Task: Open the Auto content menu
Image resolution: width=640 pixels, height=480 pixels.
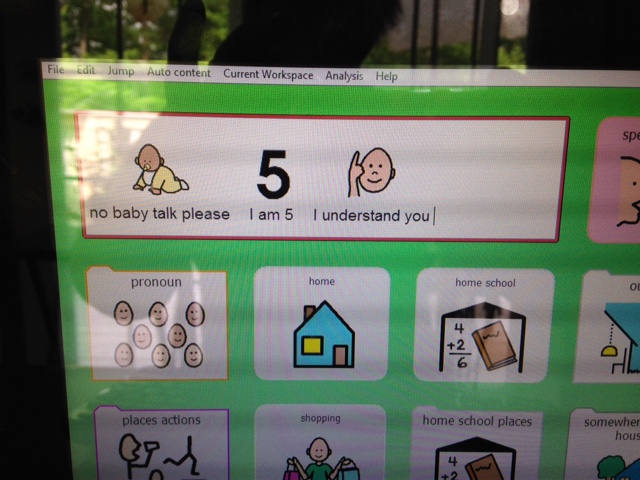Action: click(x=179, y=73)
